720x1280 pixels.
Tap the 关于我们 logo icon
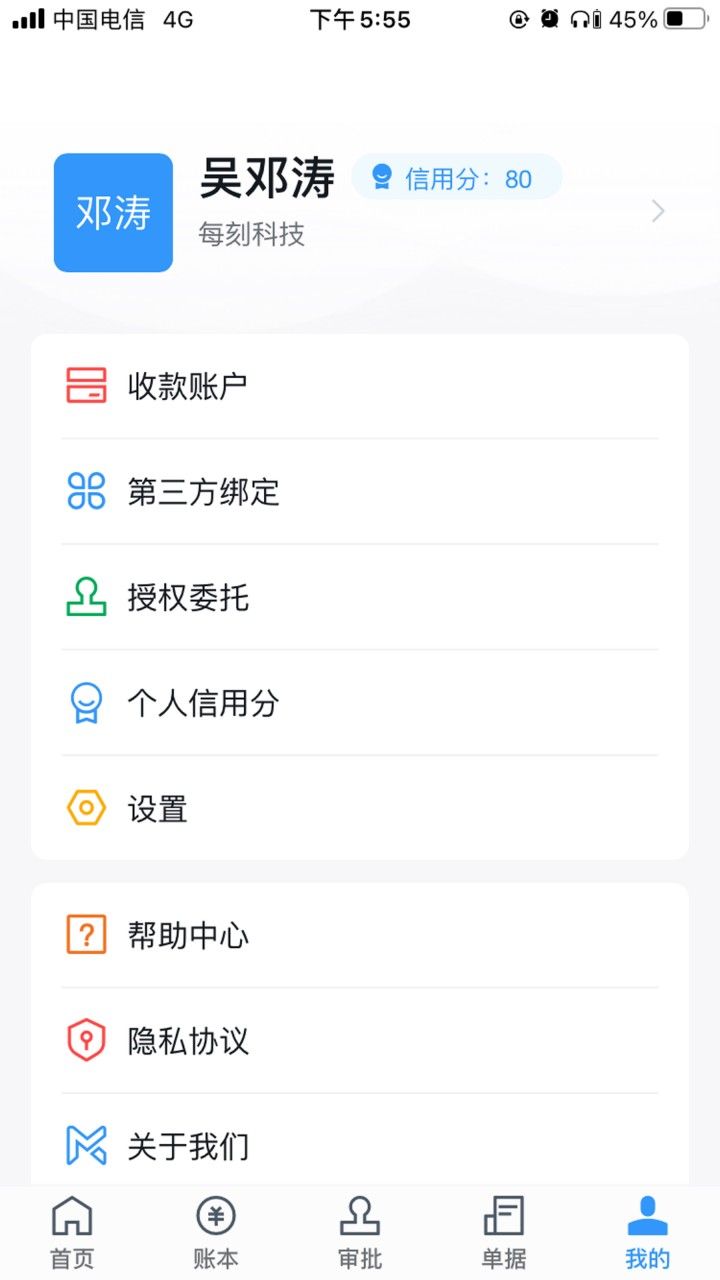pyautogui.click(x=85, y=1145)
